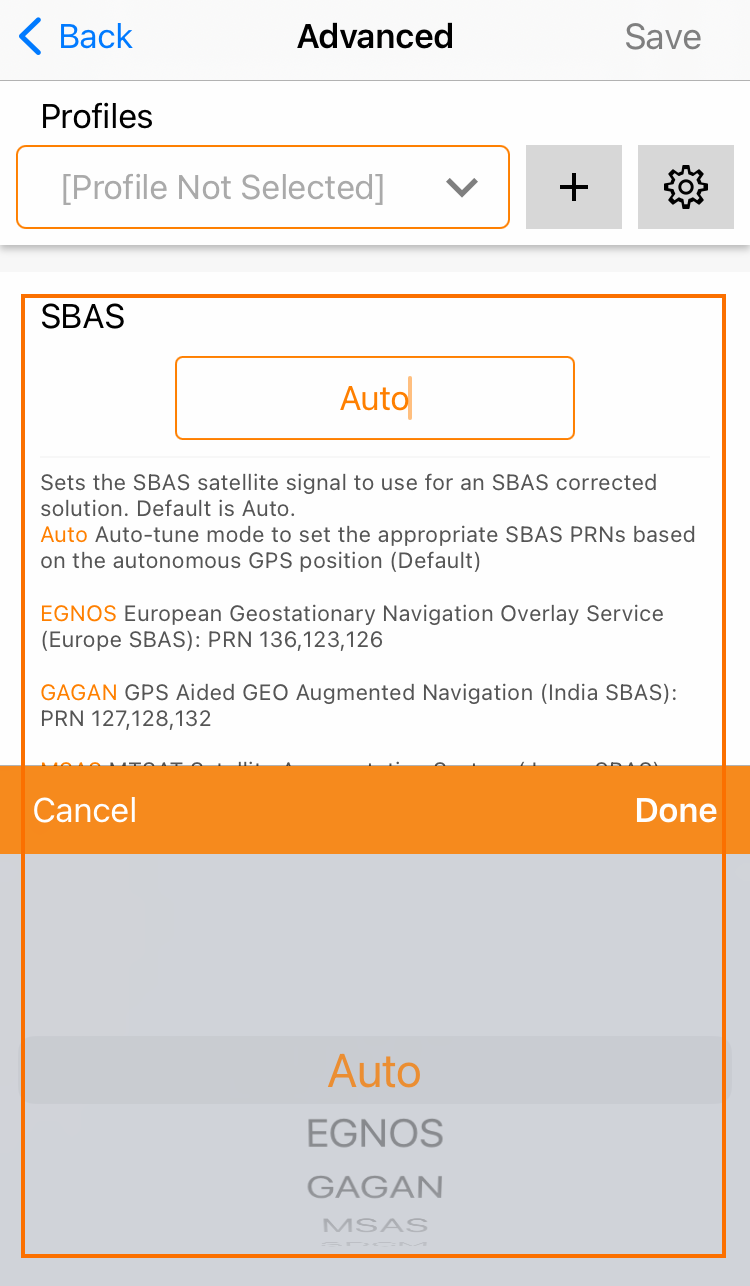Tap the SBAS Auto field
750x1286 pixels.
pos(375,398)
